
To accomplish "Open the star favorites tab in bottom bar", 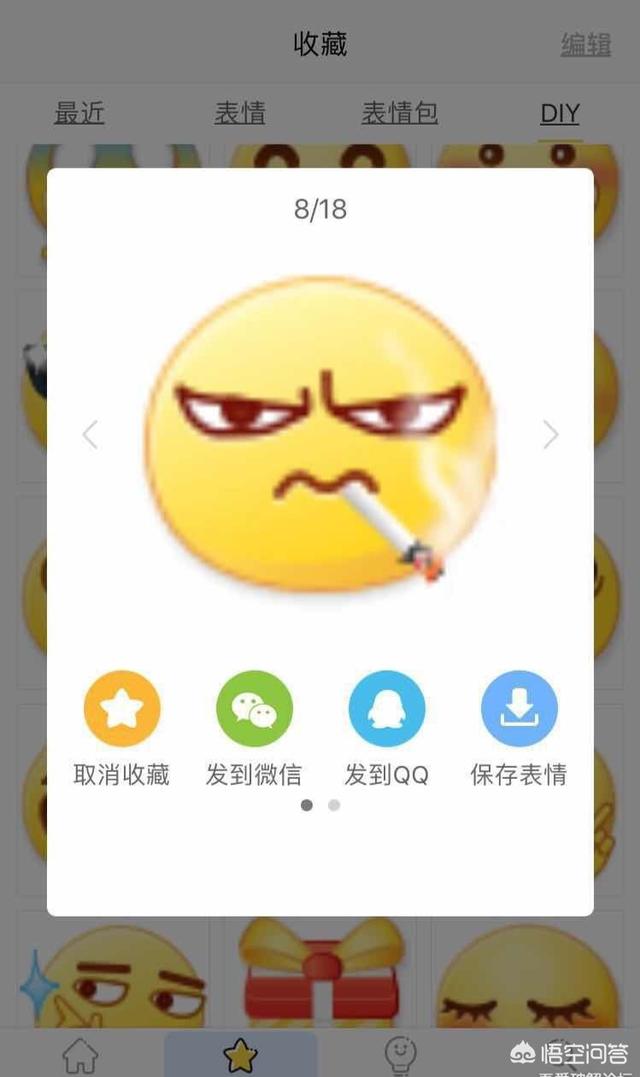I will click(x=240, y=1055).
